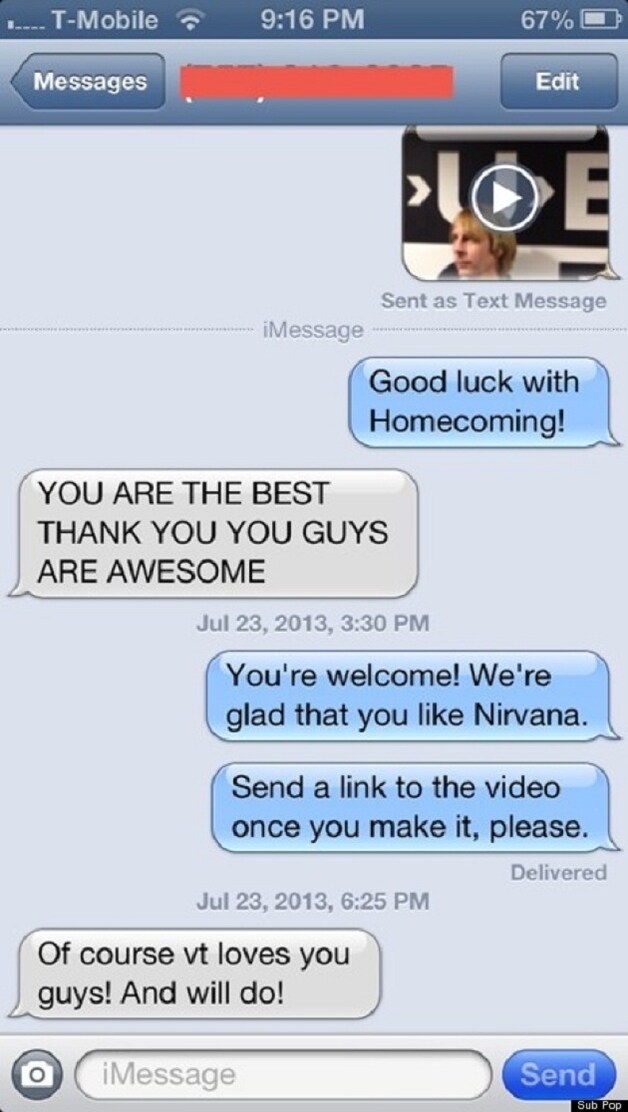Image resolution: width=628 pixels, height=1112 pixels.
Task: Open the camera attachment icon
Action: pyautogui.click(x=33, y=1074)
